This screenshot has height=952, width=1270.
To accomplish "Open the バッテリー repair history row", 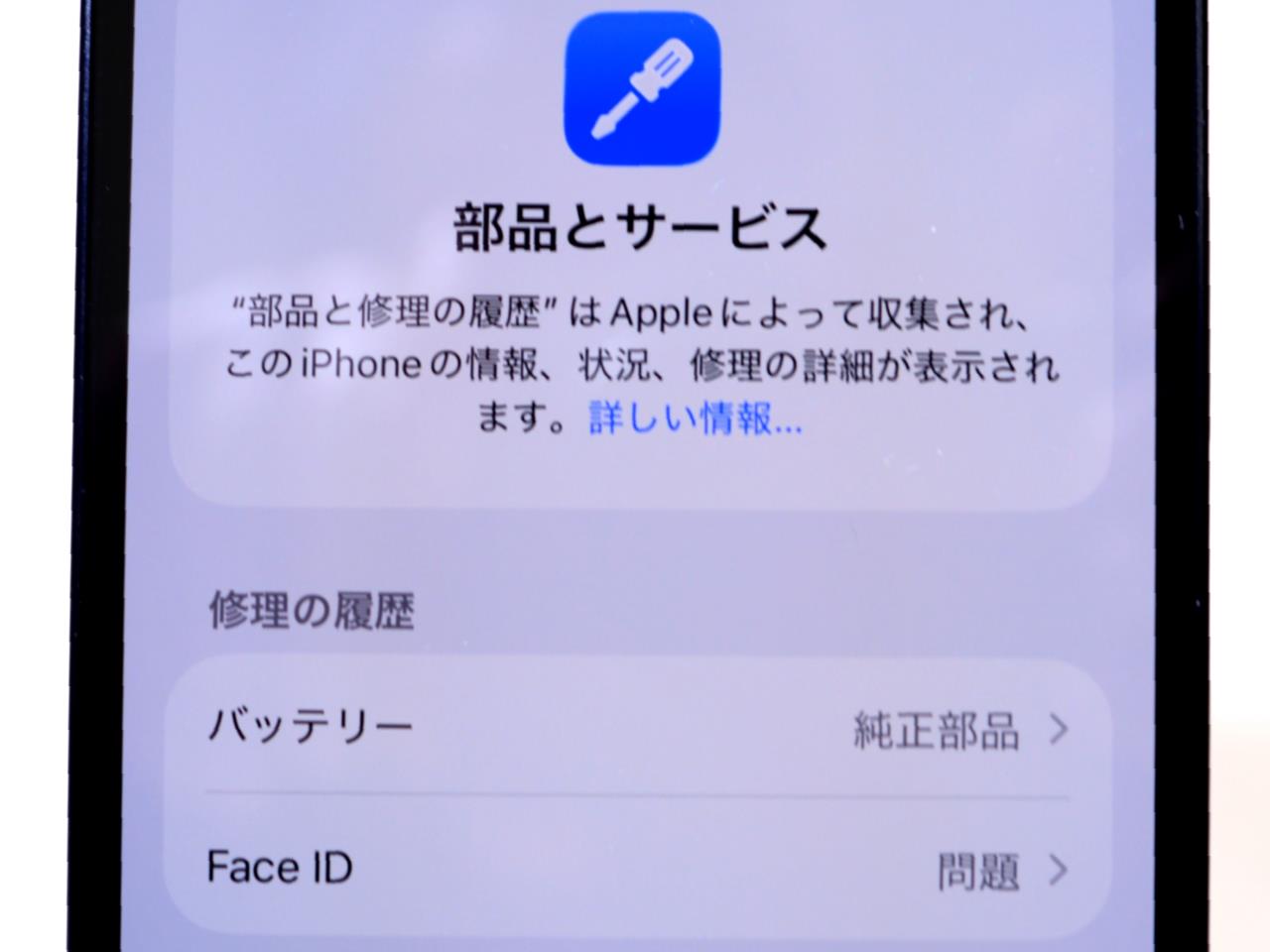I will point(637,729).
